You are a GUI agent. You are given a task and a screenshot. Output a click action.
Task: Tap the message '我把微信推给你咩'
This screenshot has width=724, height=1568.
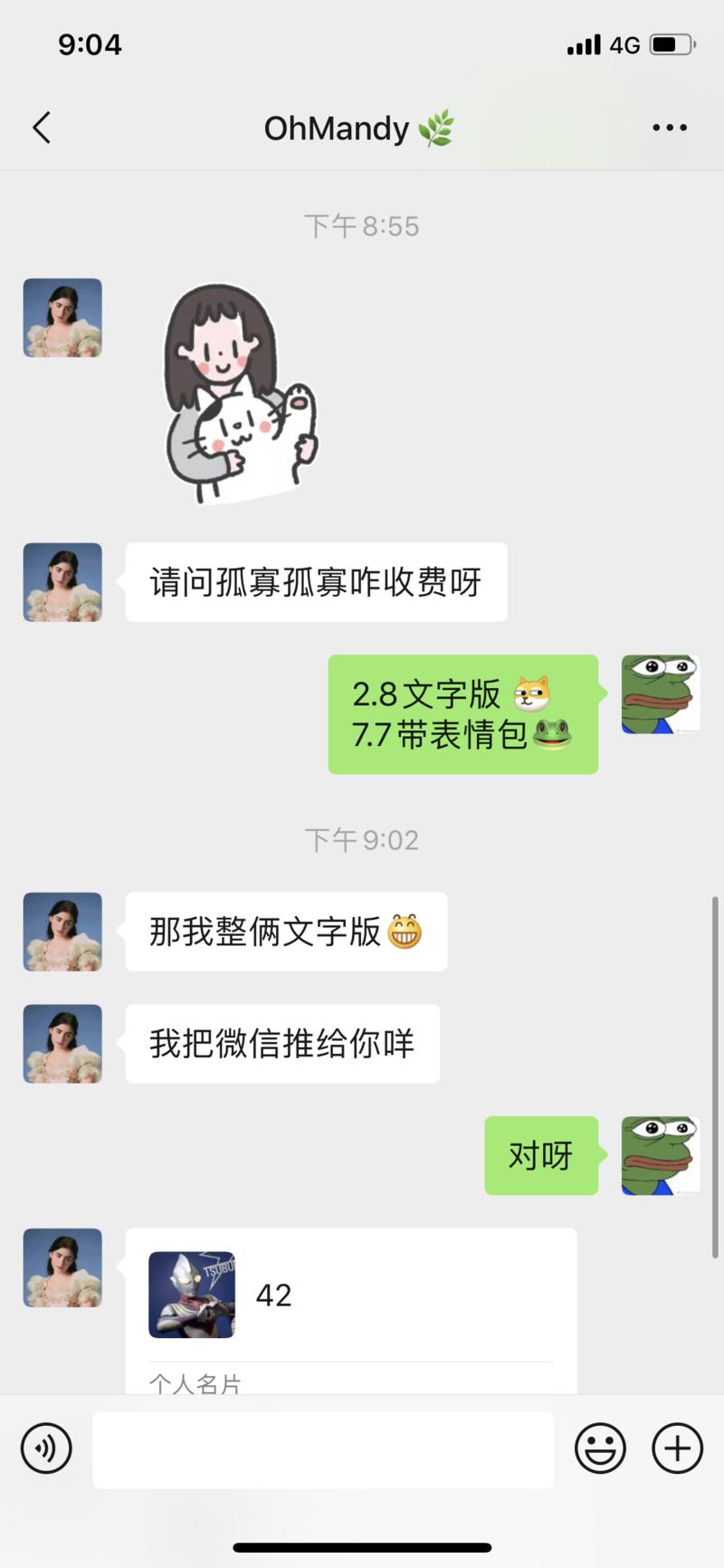point(281,1043)
